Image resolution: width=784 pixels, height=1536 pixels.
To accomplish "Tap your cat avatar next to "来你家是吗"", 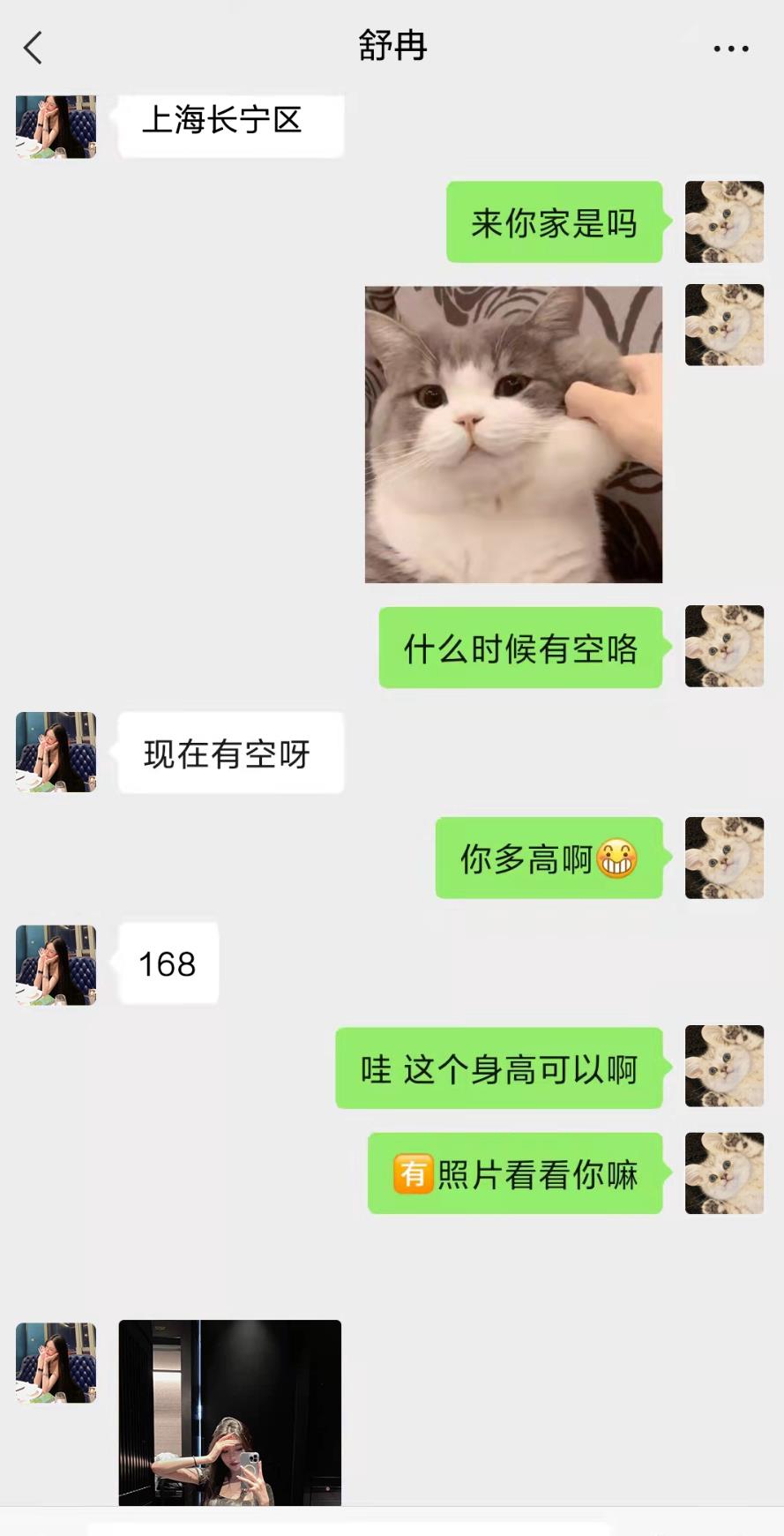I will click(x=724, y=222).
